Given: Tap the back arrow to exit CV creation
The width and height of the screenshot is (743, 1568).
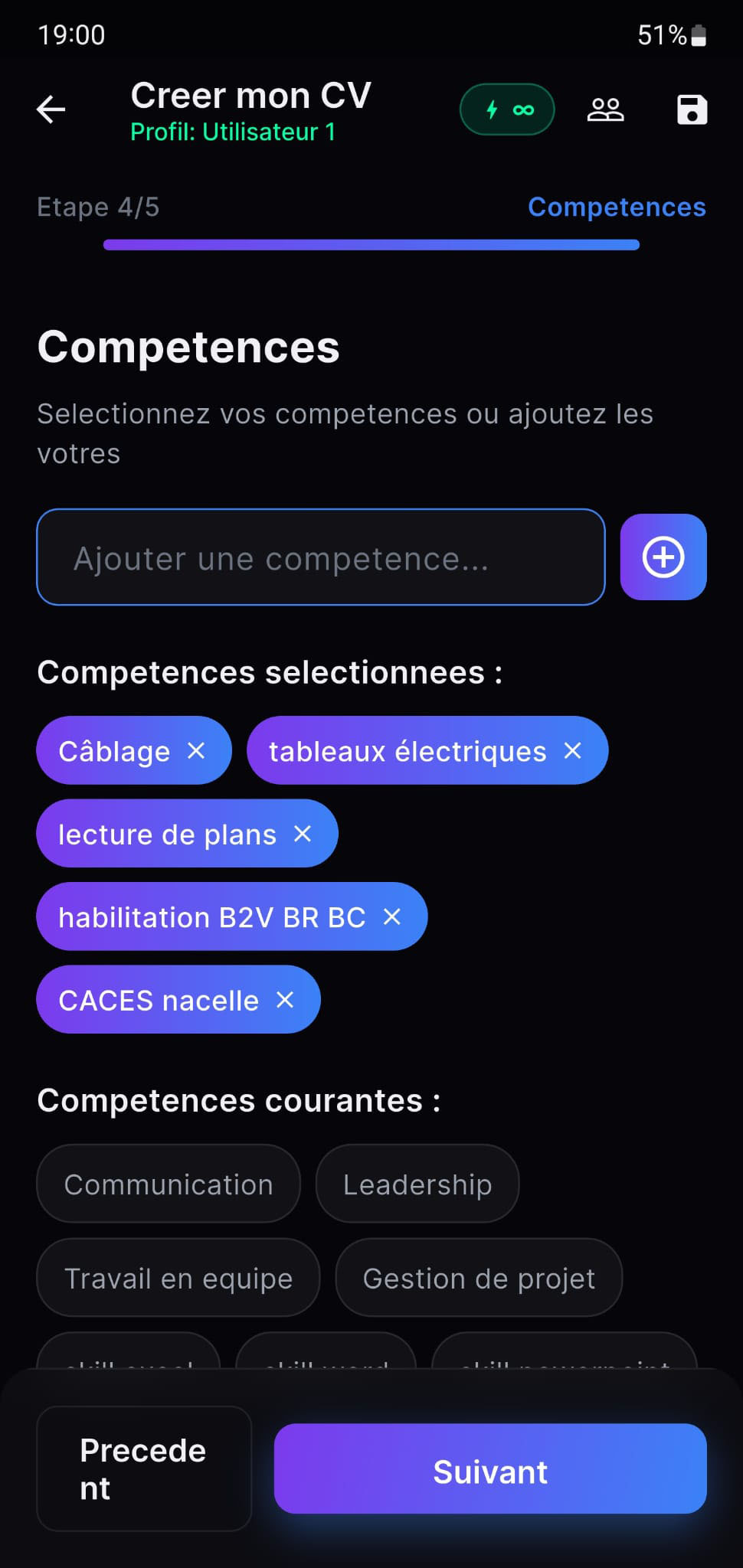Looking at the screenshot, I should pyautogui.click(x=49, y=109).
